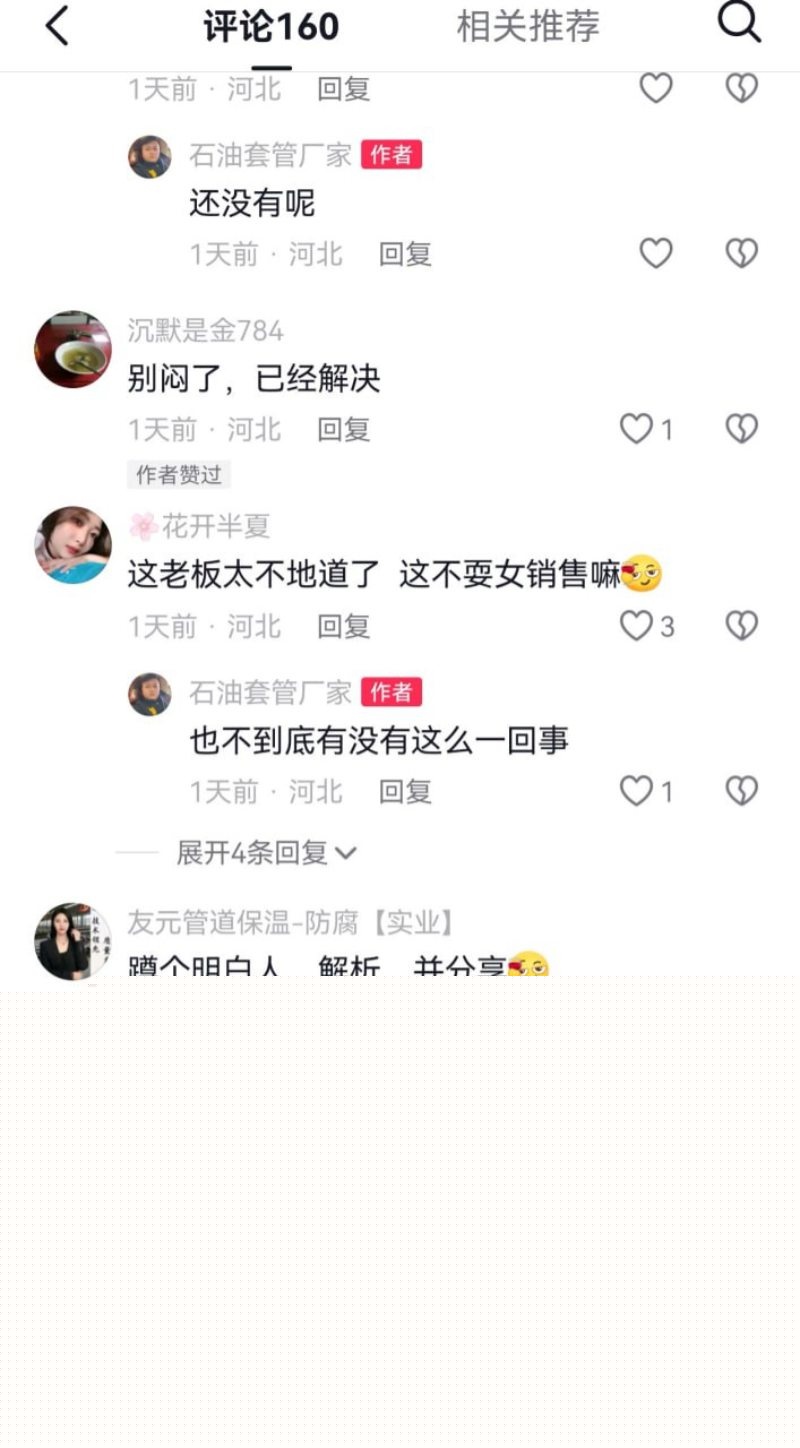Screen dimensions: 800x1448
Task: Tap the back arrow to exit comments
Action: tap(55, 27)
